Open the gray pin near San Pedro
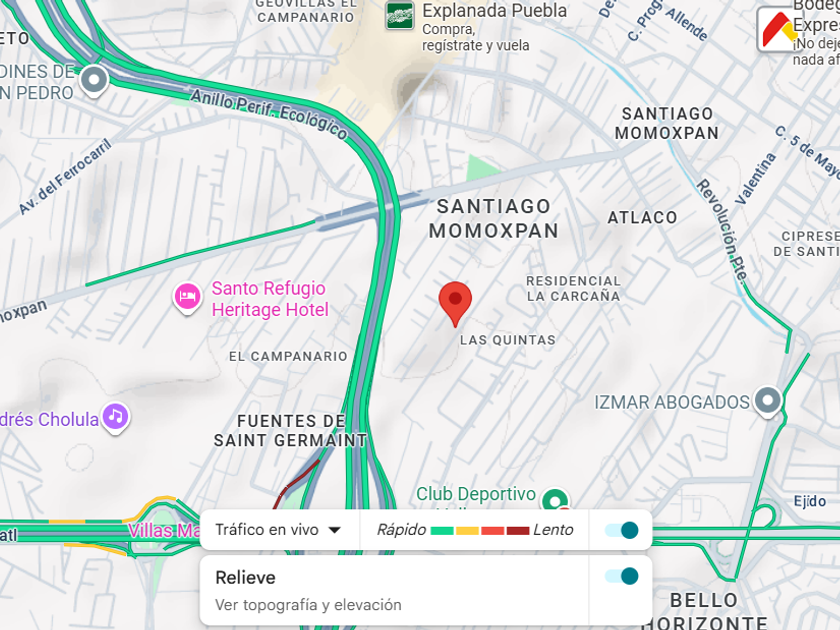Viewport: 840px width, 630px height. [94, 79]
